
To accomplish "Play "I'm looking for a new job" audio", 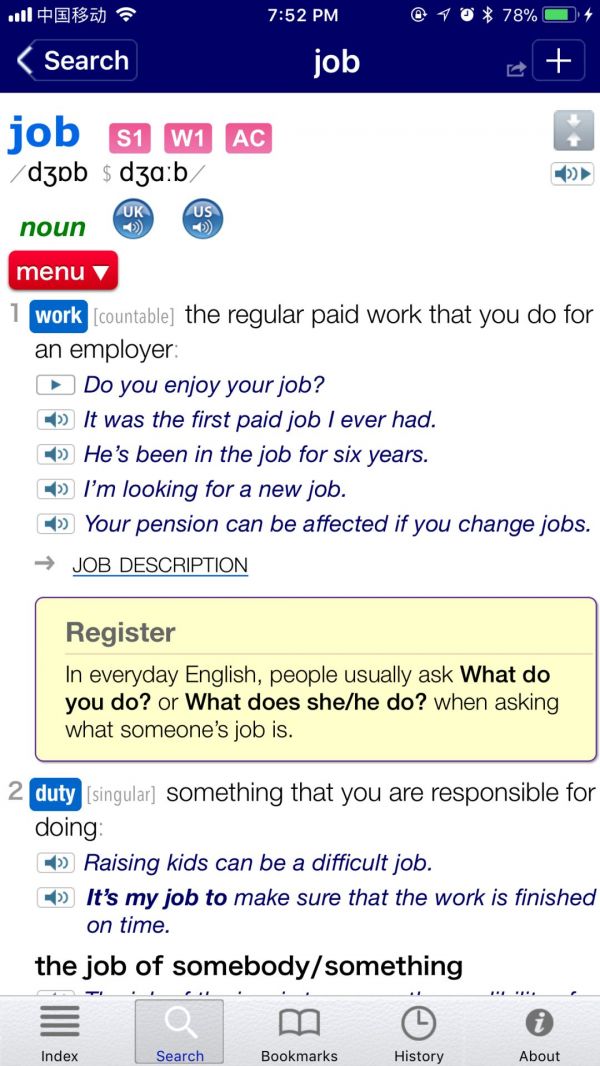I will coord(55,489).
